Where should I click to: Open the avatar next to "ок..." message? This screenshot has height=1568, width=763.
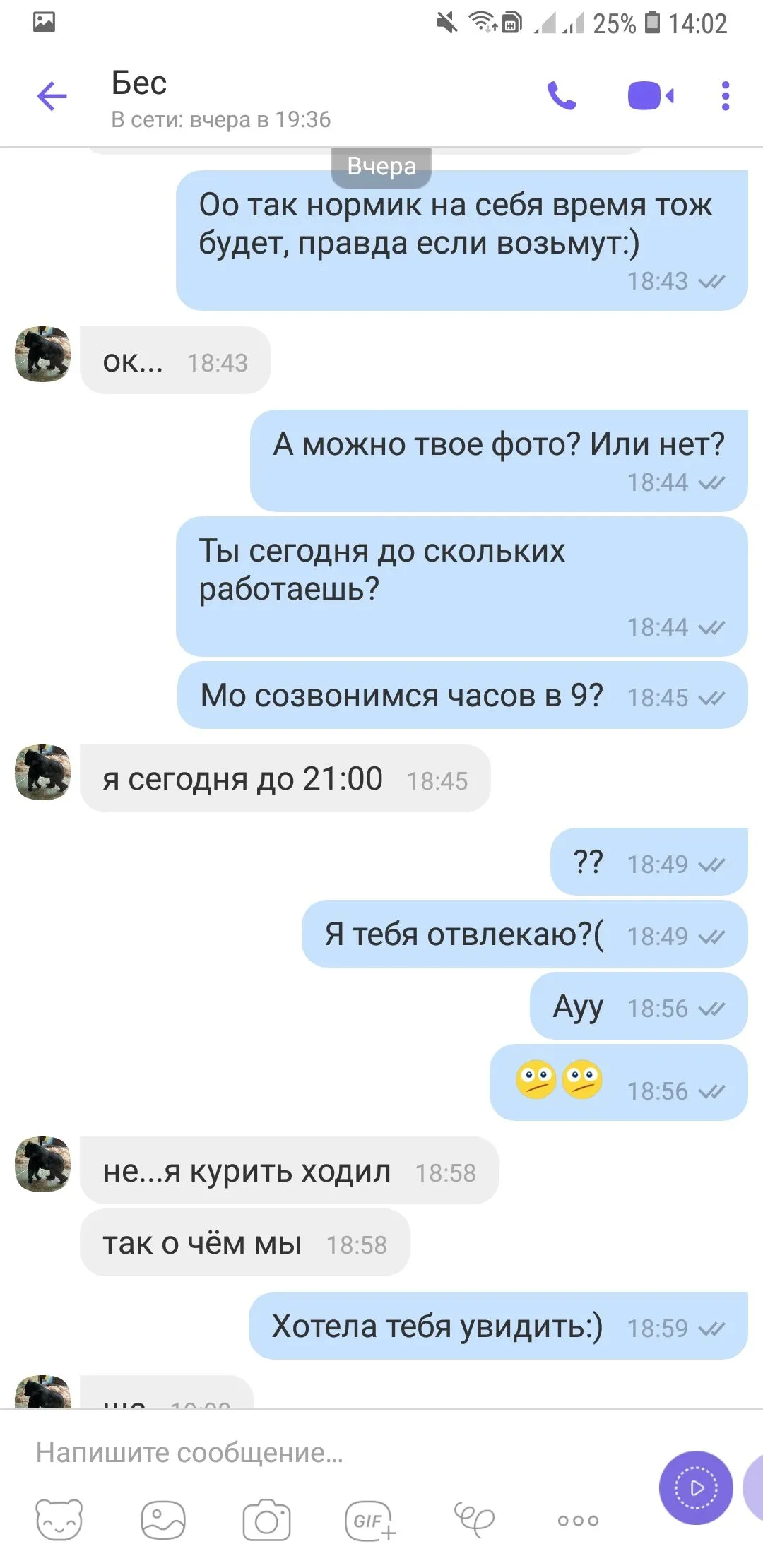(x=43, y=355)
